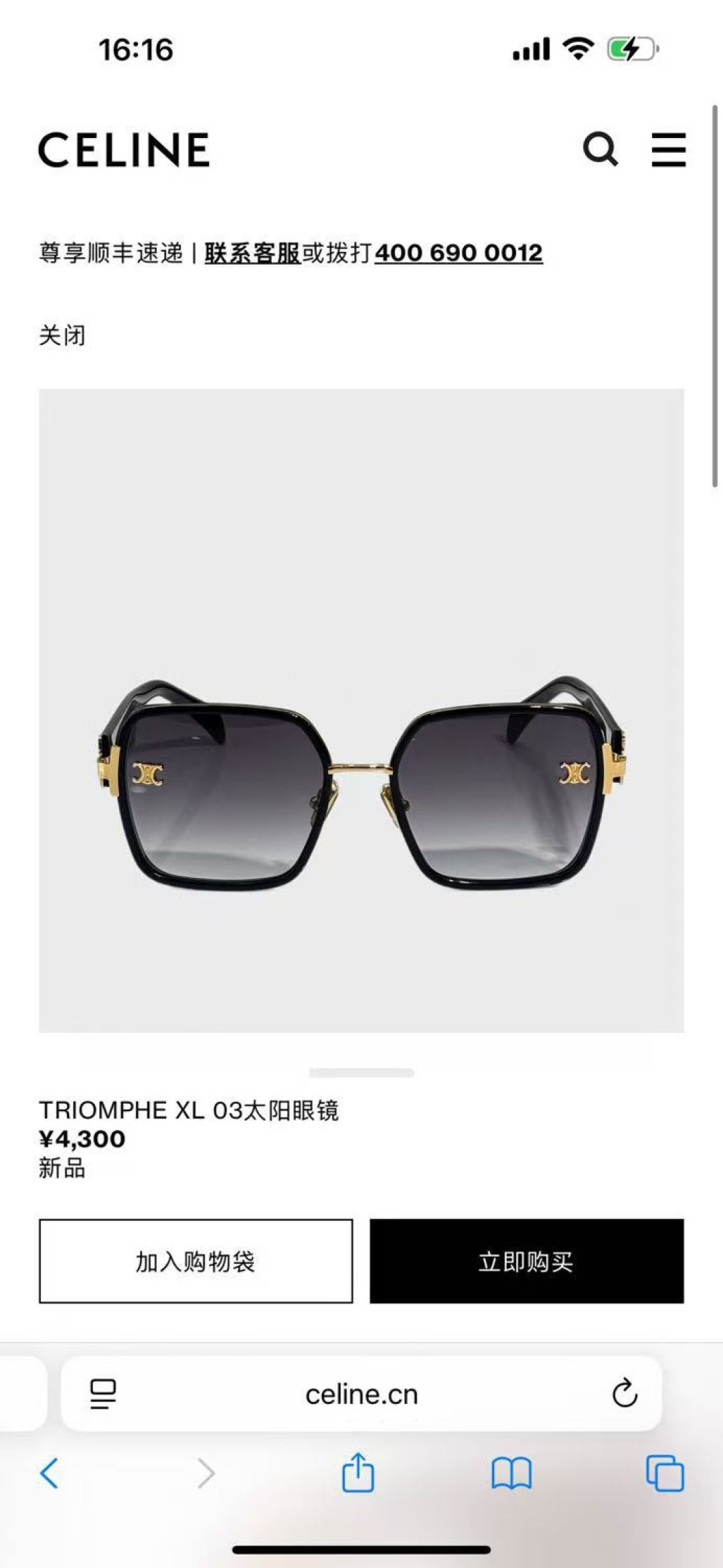Tap 关闭 to close the view
The width and height of the screenshot is (723, 1568).
click(62, 335)
